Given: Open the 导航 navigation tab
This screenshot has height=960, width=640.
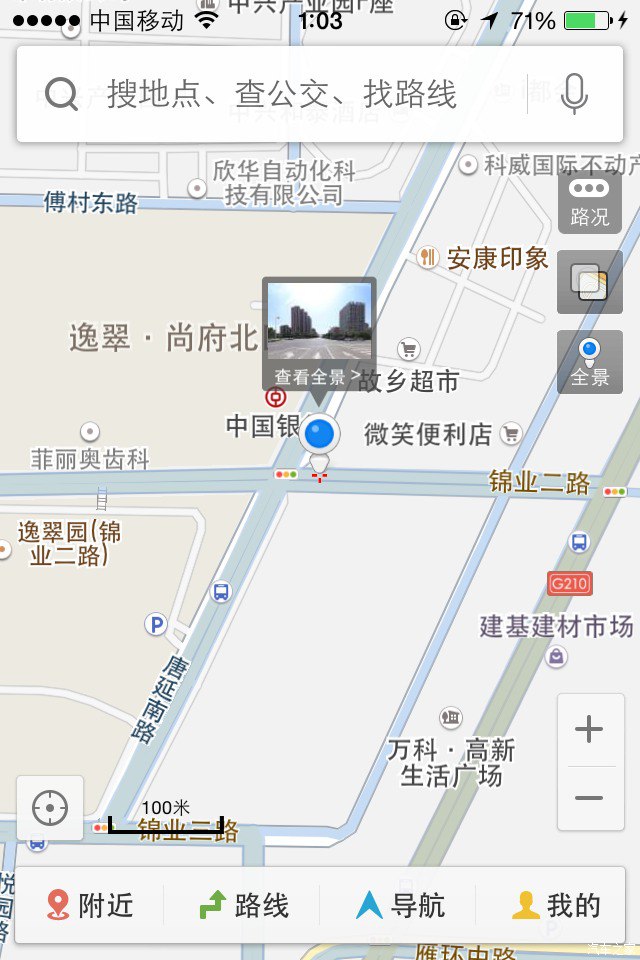Looking at the screenshot, I should pyautogui.click(x=400, y=905).
